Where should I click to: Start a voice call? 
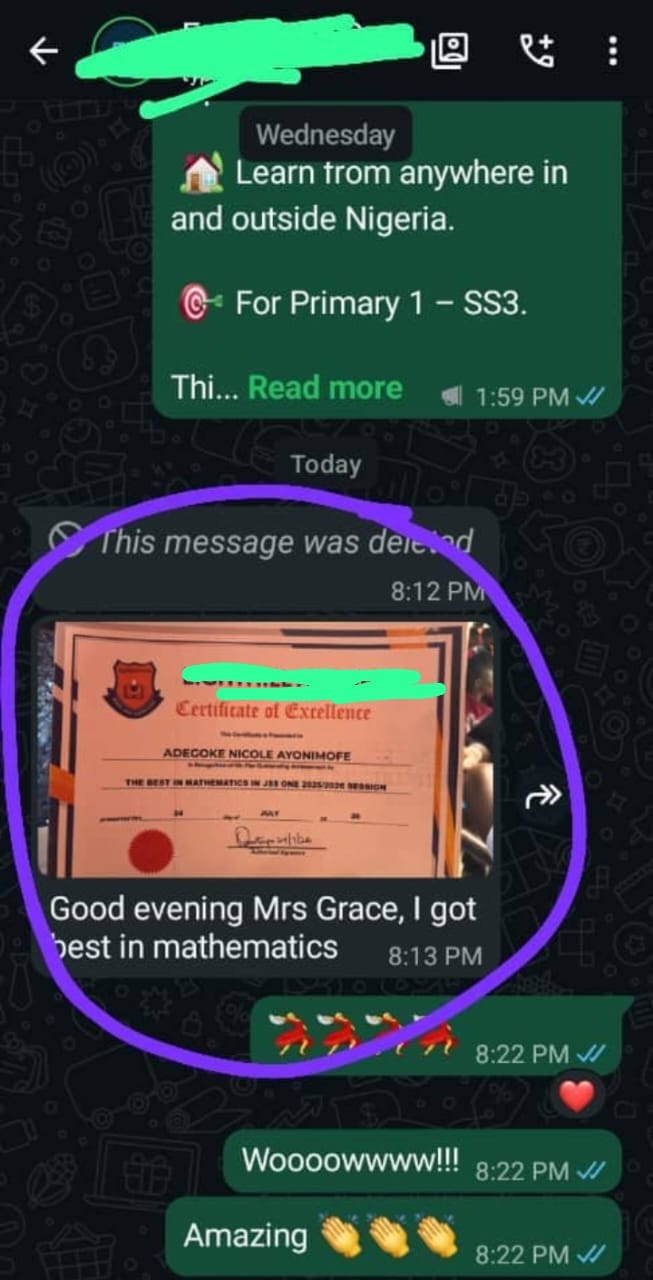537,51
